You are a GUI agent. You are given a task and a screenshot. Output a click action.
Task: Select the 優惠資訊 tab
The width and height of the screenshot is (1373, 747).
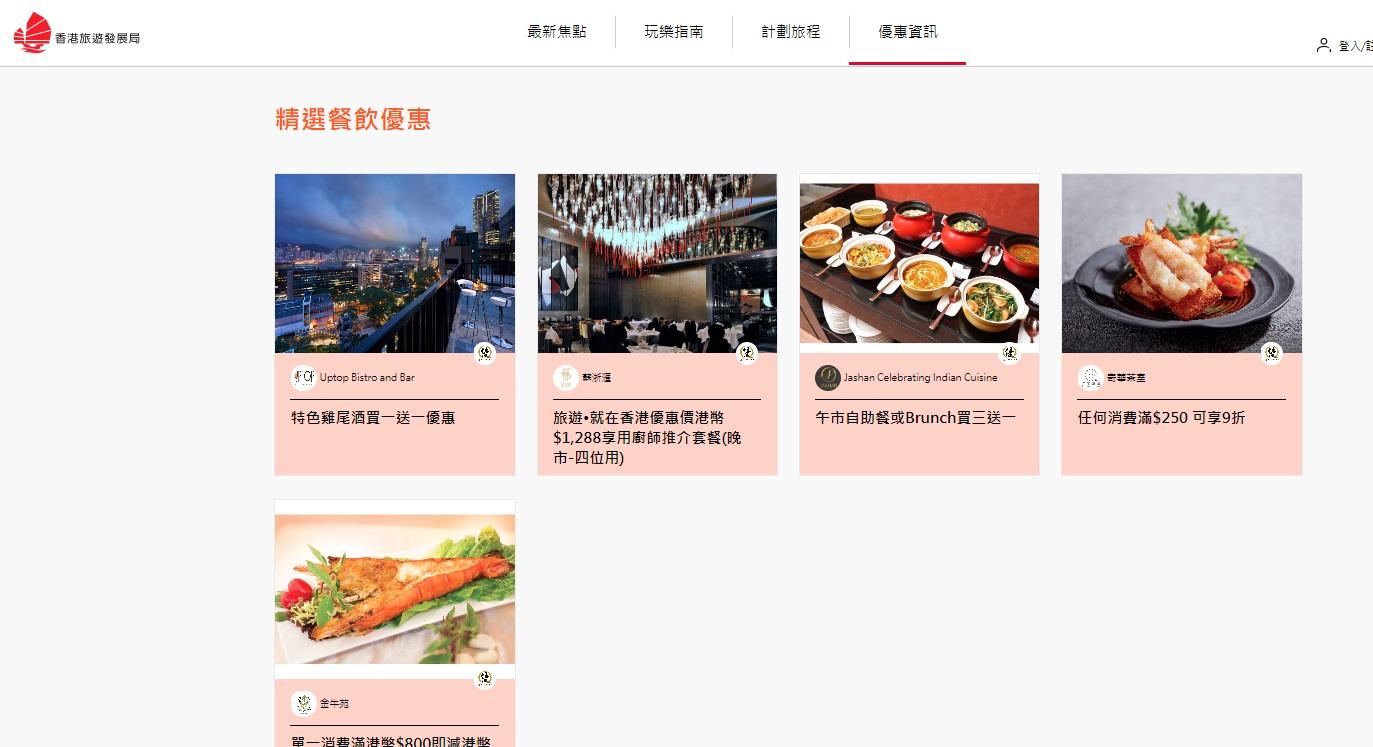(908, 32)
